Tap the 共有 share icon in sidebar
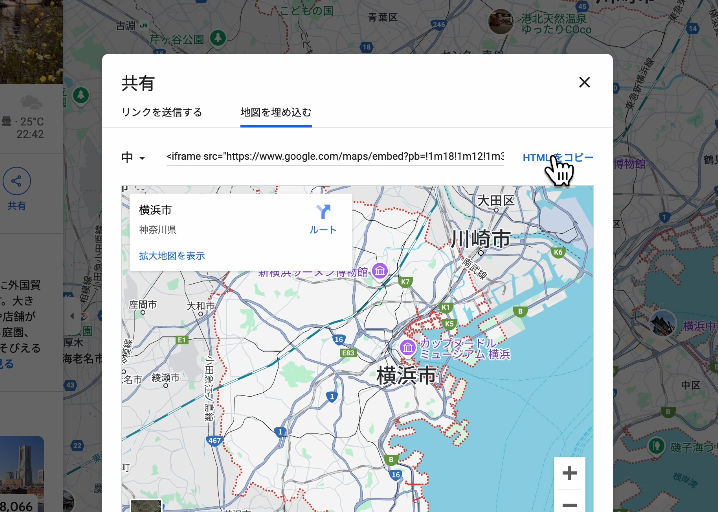This screenshot has height=512, width=718. click(17, 182)
